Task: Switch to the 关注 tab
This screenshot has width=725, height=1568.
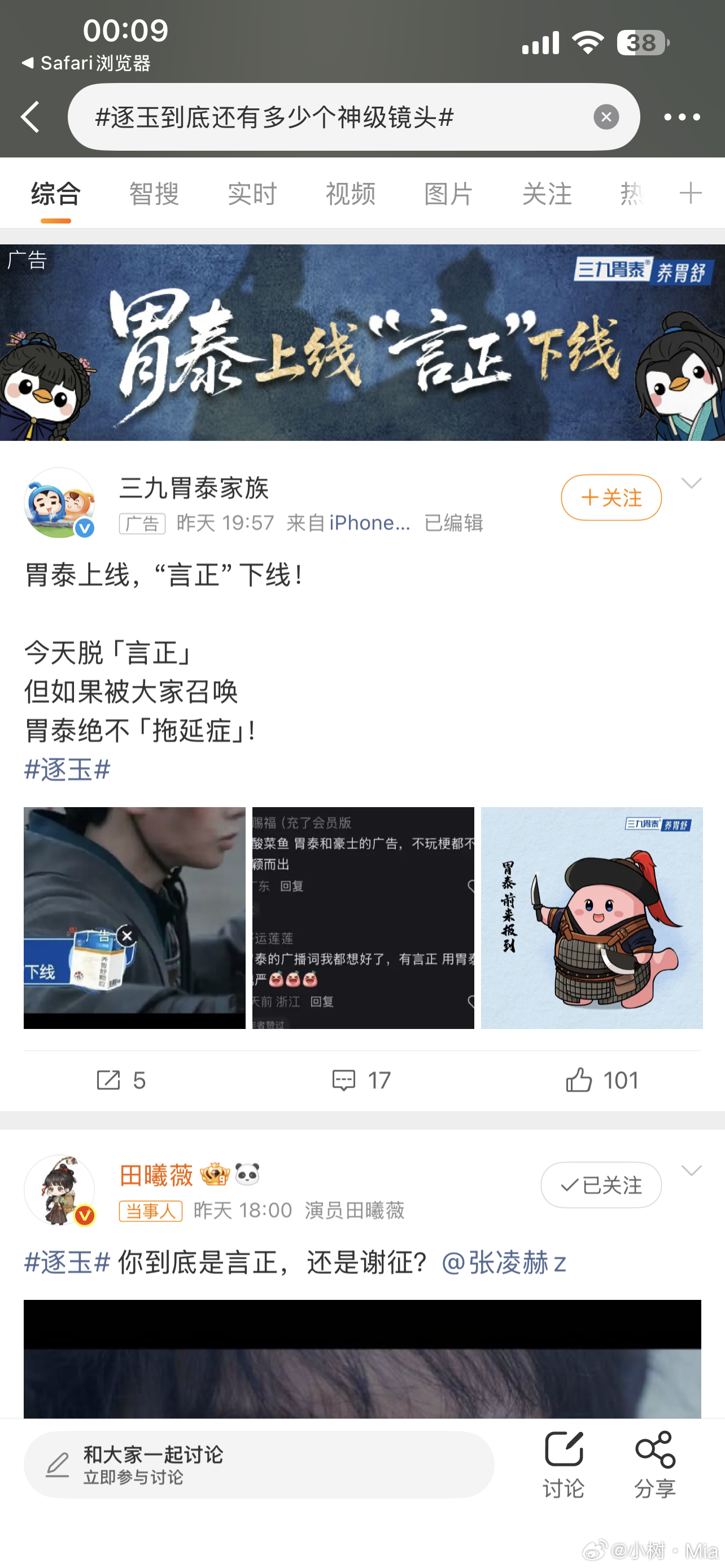Action: pos(546,194)
